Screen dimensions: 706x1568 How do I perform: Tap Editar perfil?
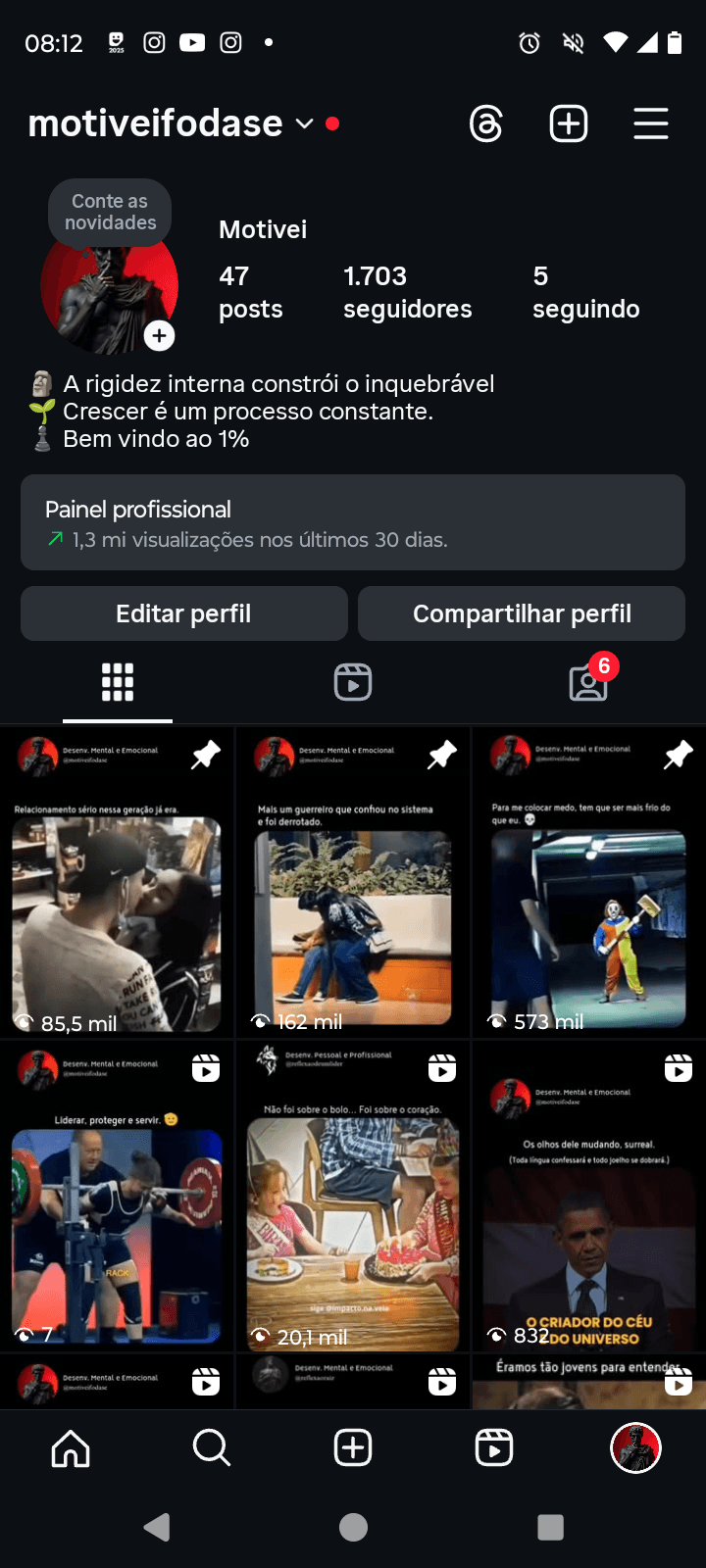184,613
